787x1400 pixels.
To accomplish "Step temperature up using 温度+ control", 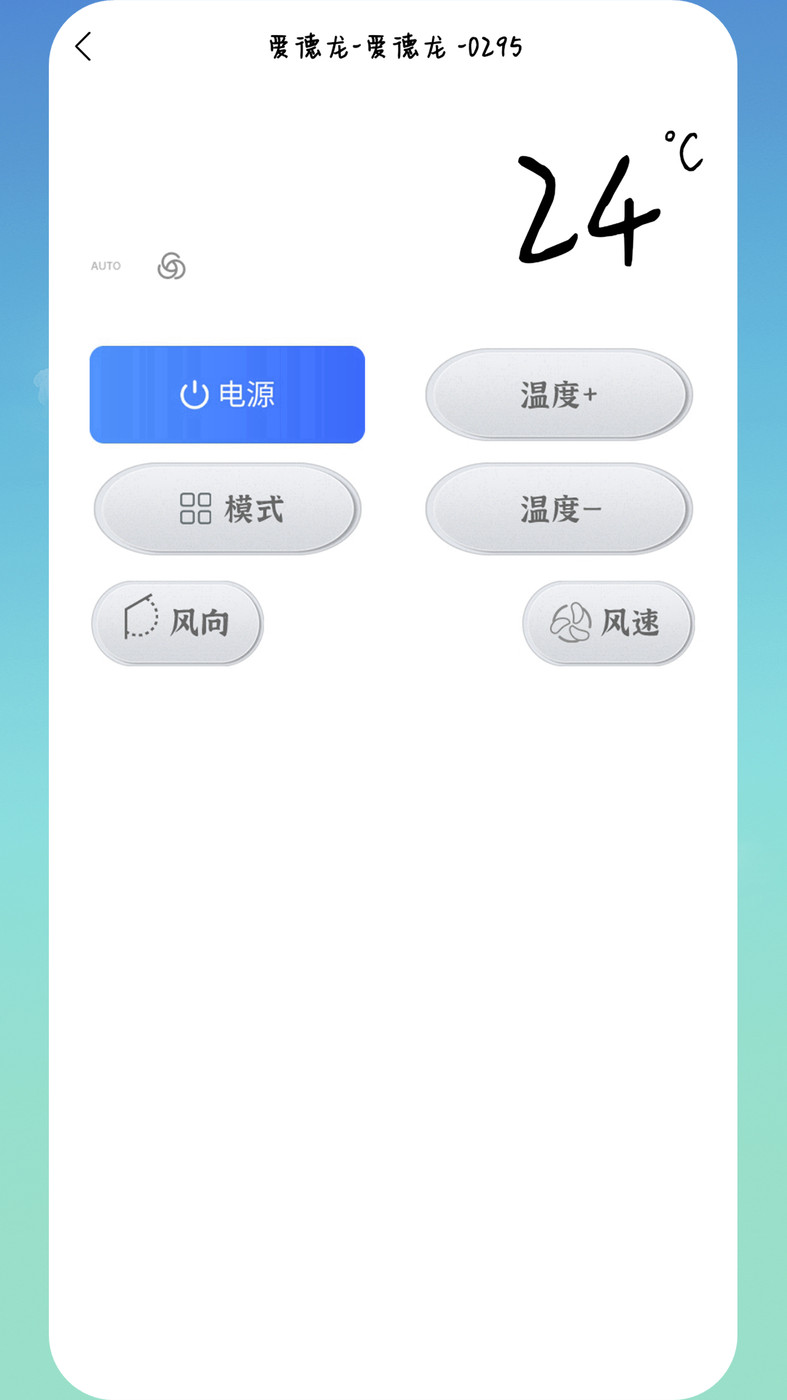I will (x=558, y=393).
